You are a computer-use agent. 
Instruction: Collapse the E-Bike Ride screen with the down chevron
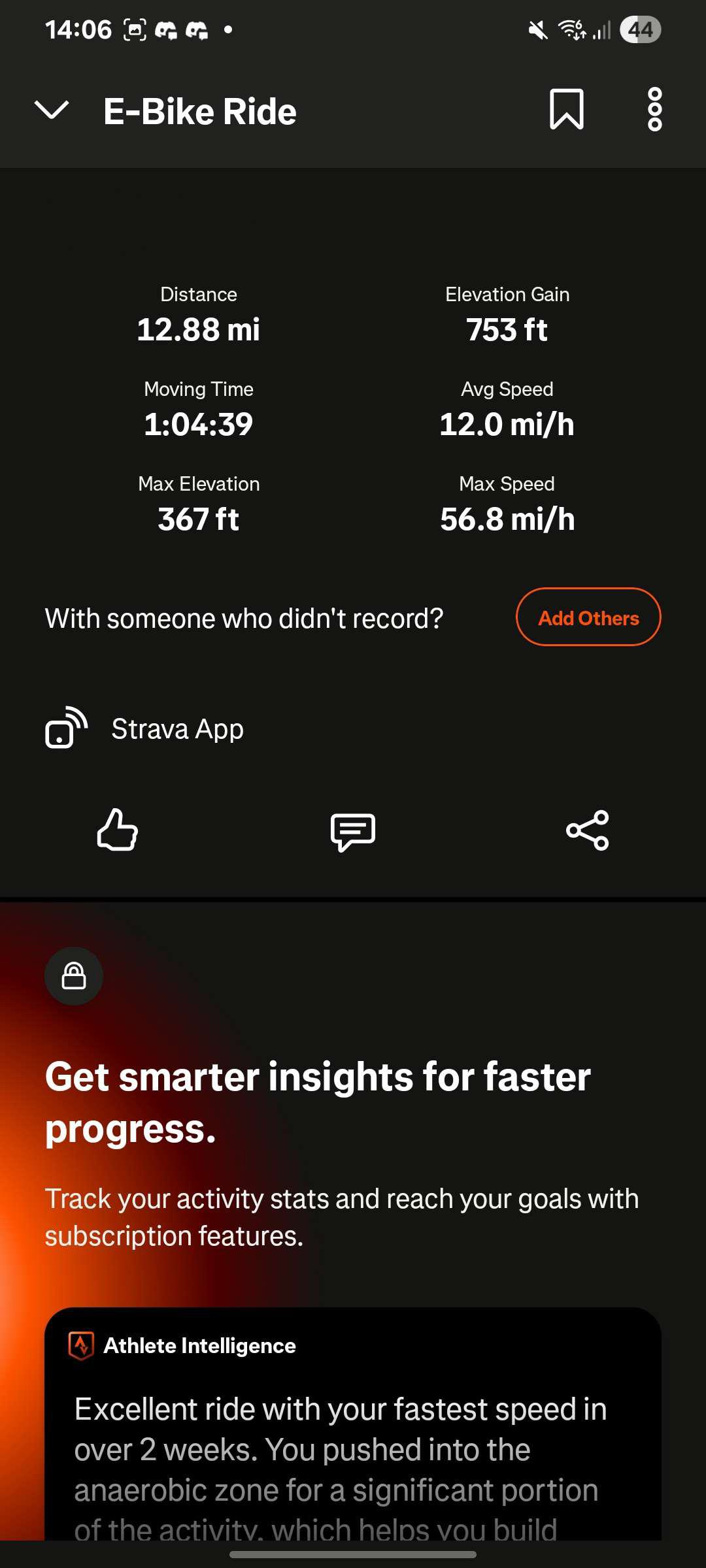pos(51,110)
